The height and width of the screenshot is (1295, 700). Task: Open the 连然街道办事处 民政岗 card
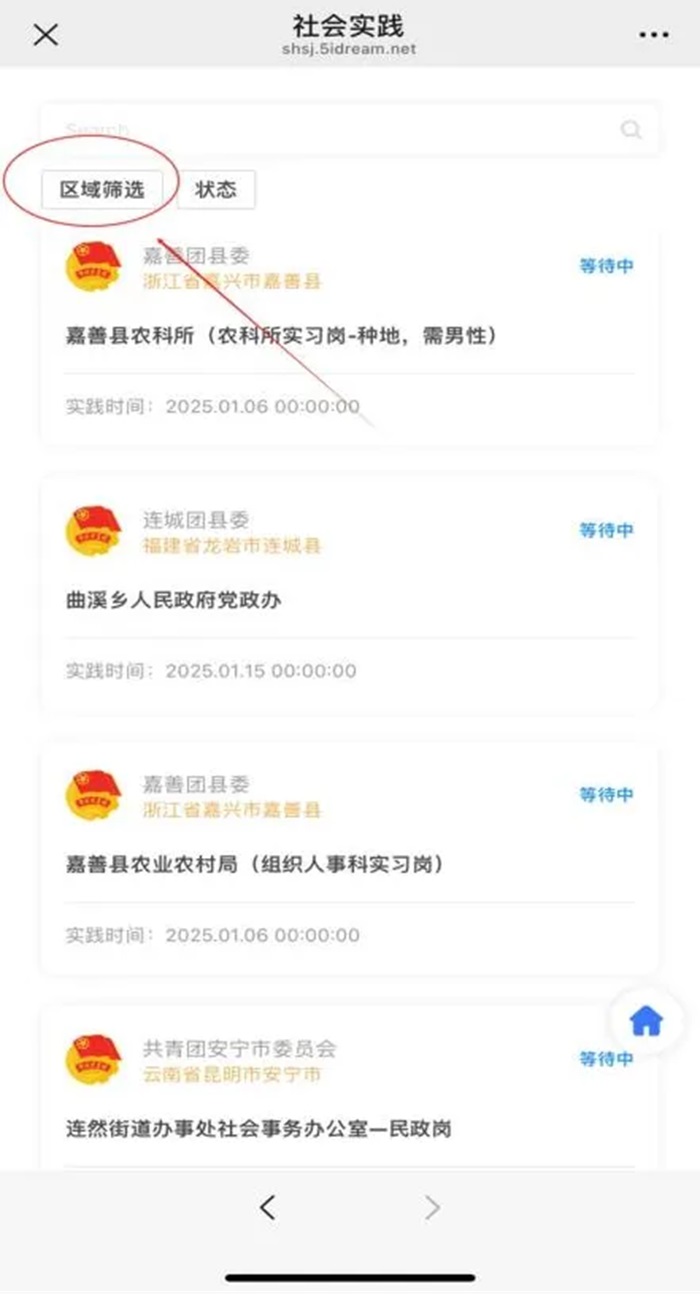pos(349,1090)
